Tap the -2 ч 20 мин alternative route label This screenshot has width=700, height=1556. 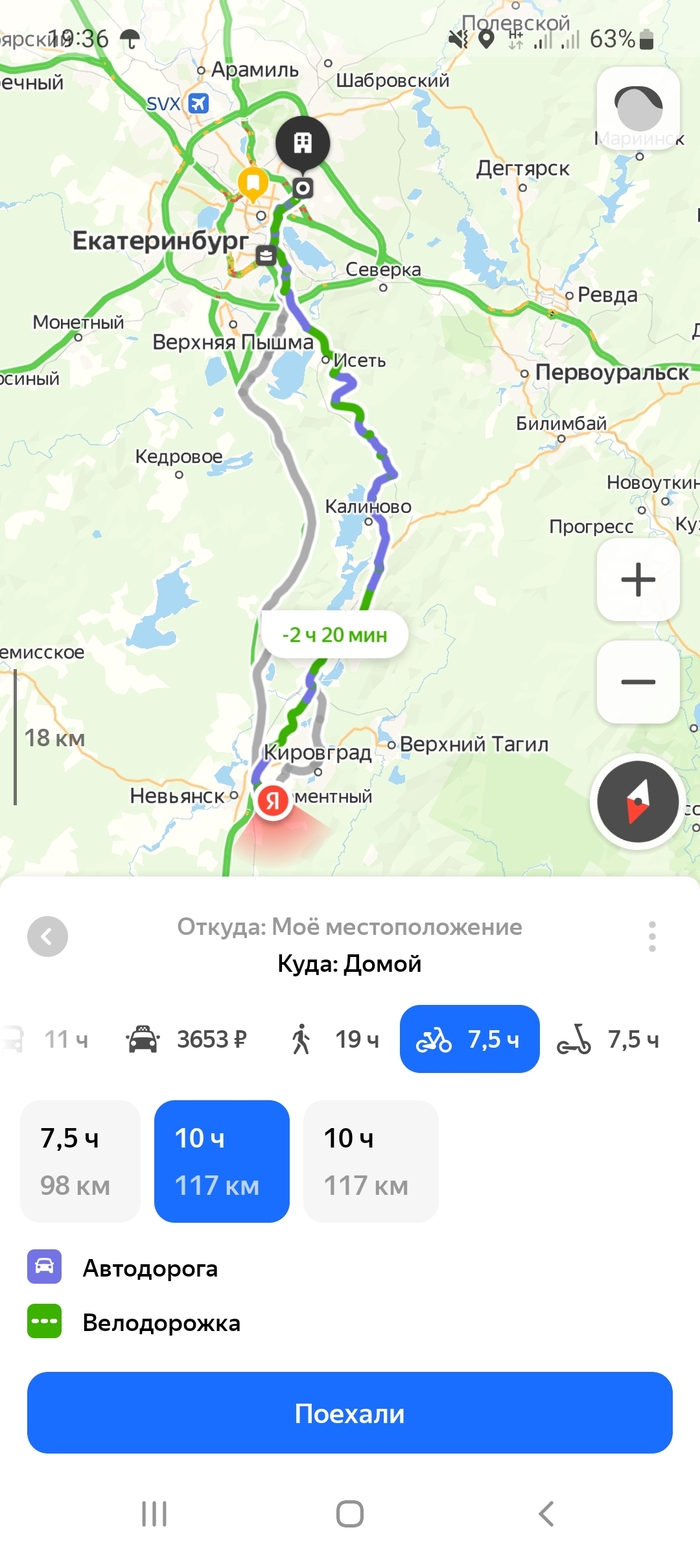click(x=334, y=635)
